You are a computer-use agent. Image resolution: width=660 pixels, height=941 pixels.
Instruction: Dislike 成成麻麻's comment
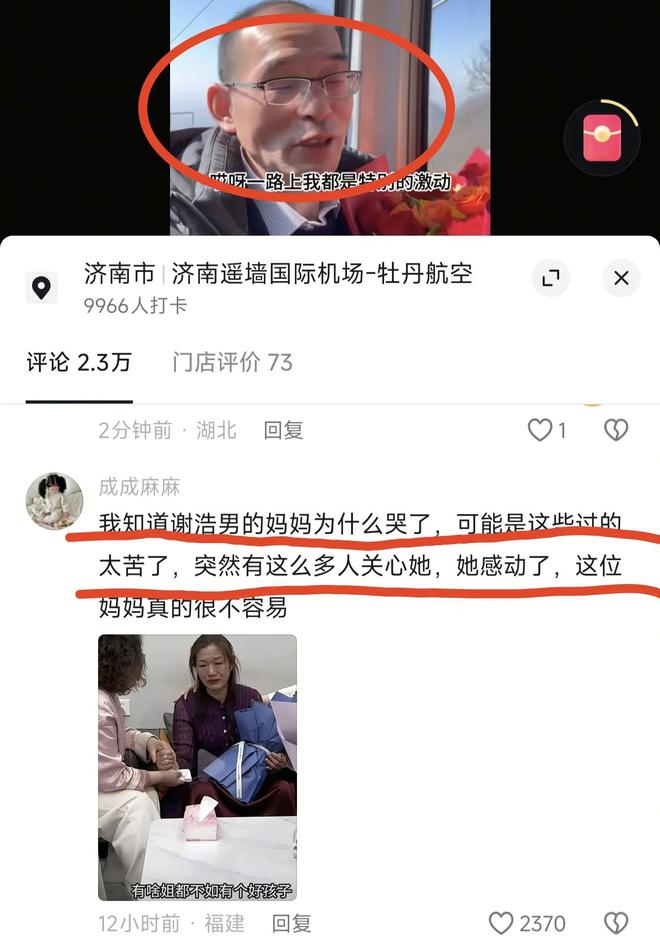(616, 923)
